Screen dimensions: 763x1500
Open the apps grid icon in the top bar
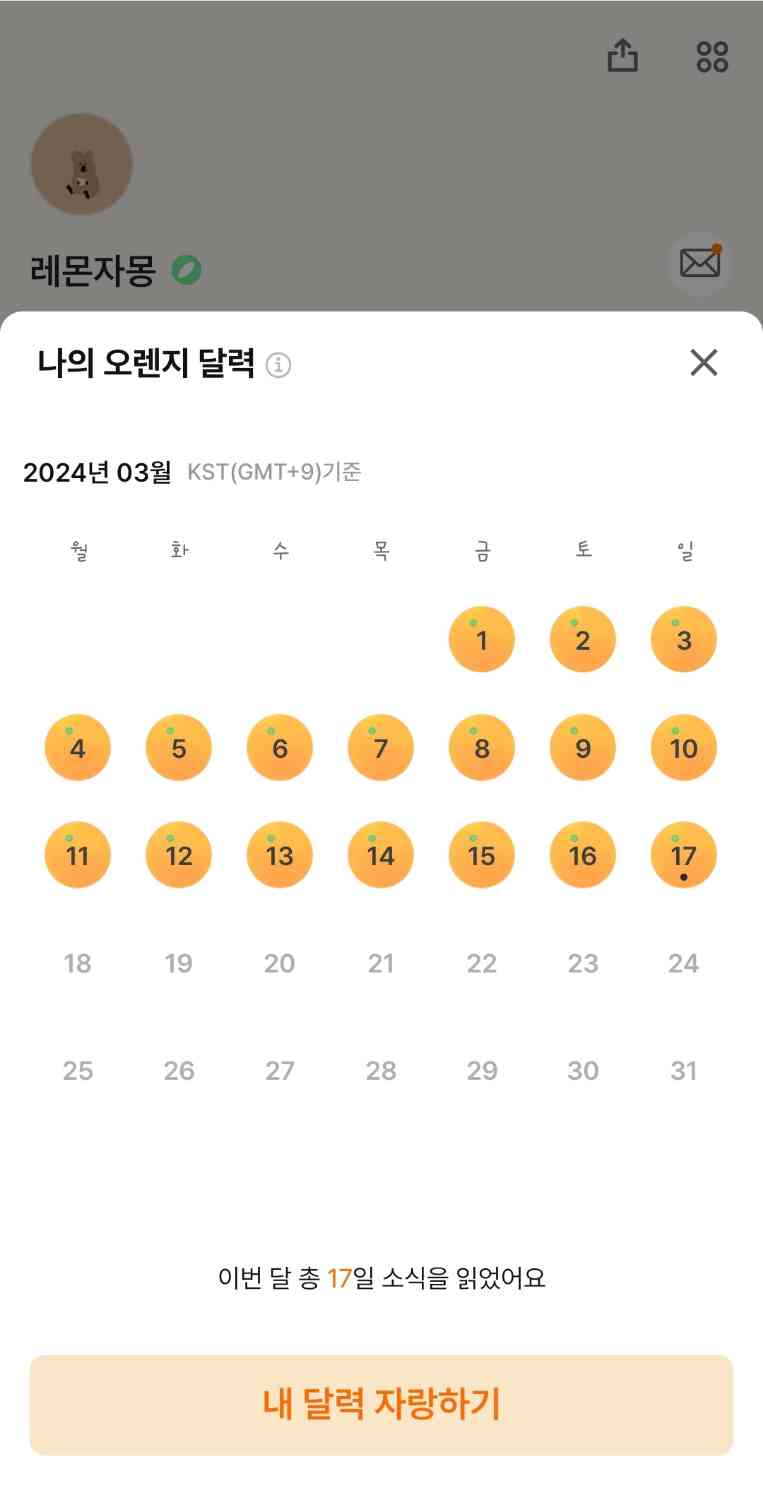pyautogui.click(x=712, y=57)
